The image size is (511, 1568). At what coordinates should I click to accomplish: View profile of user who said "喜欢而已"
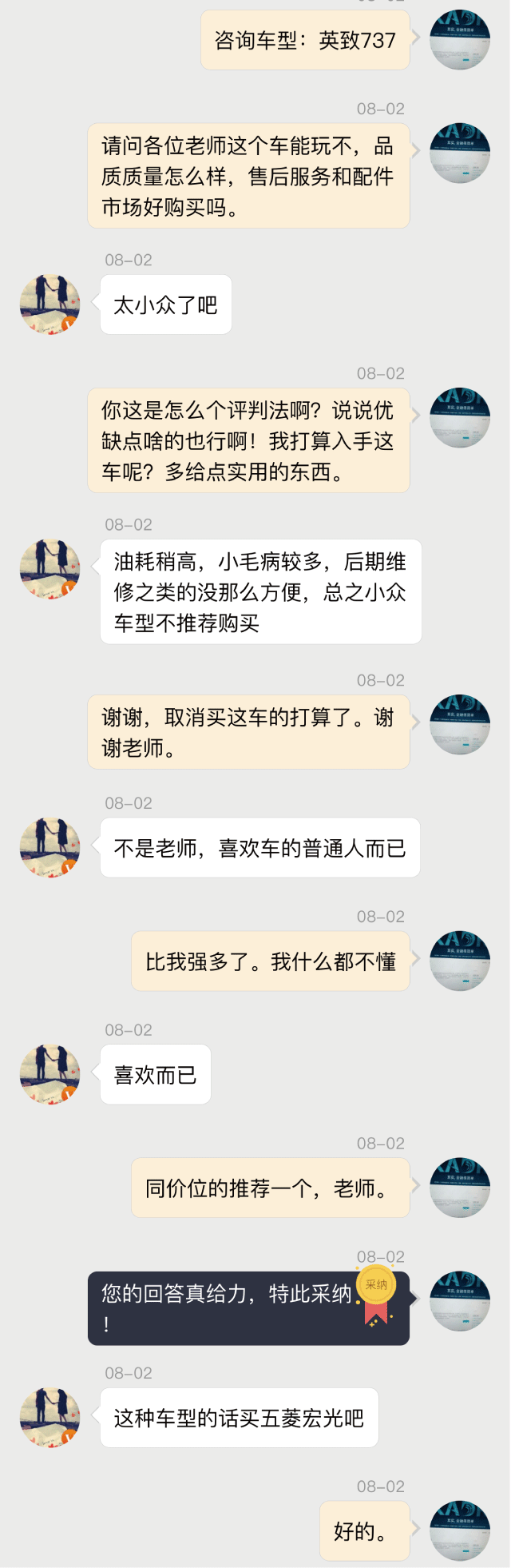pyautogui.click(x=50, y=1074)
